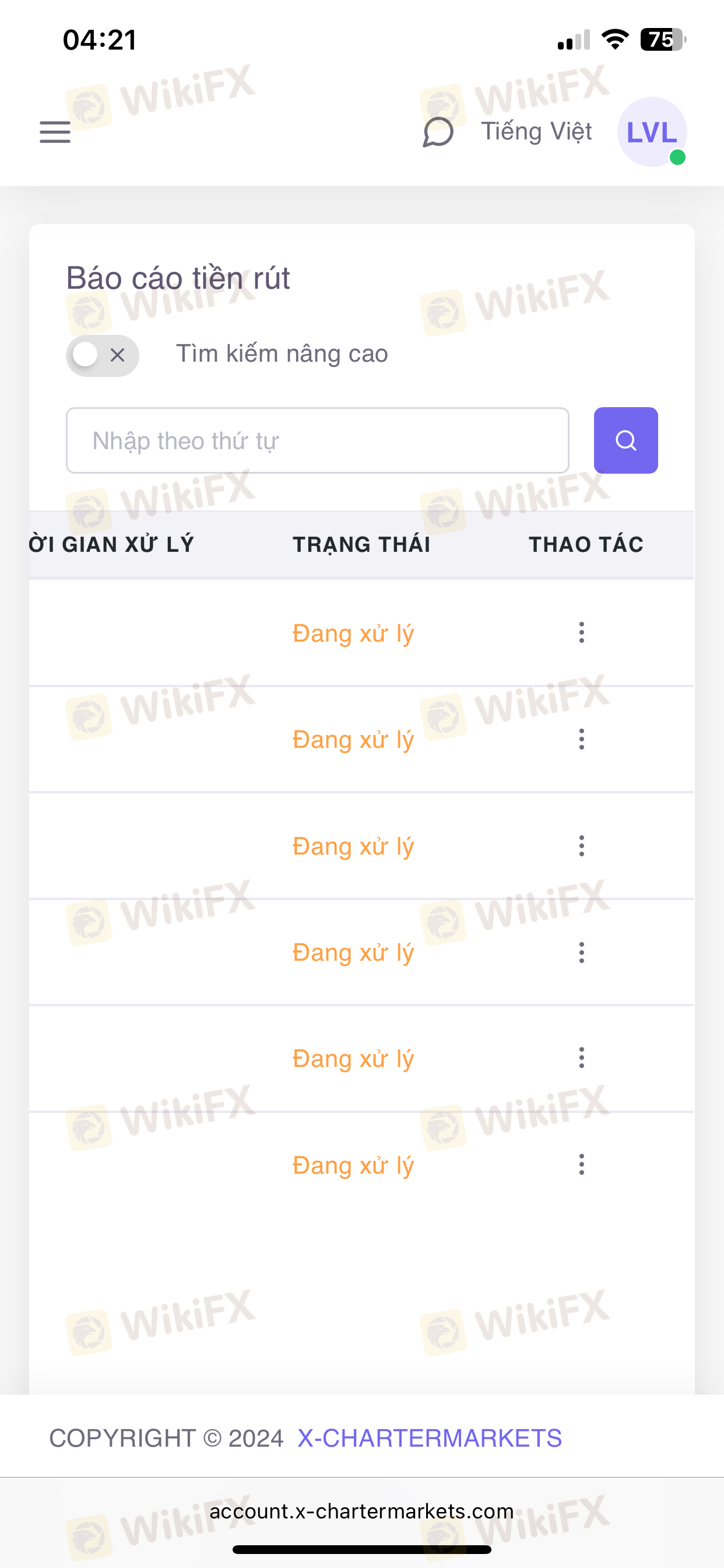
Task: Open actions menu for the first withdrawal row
Action: (582, 632)
